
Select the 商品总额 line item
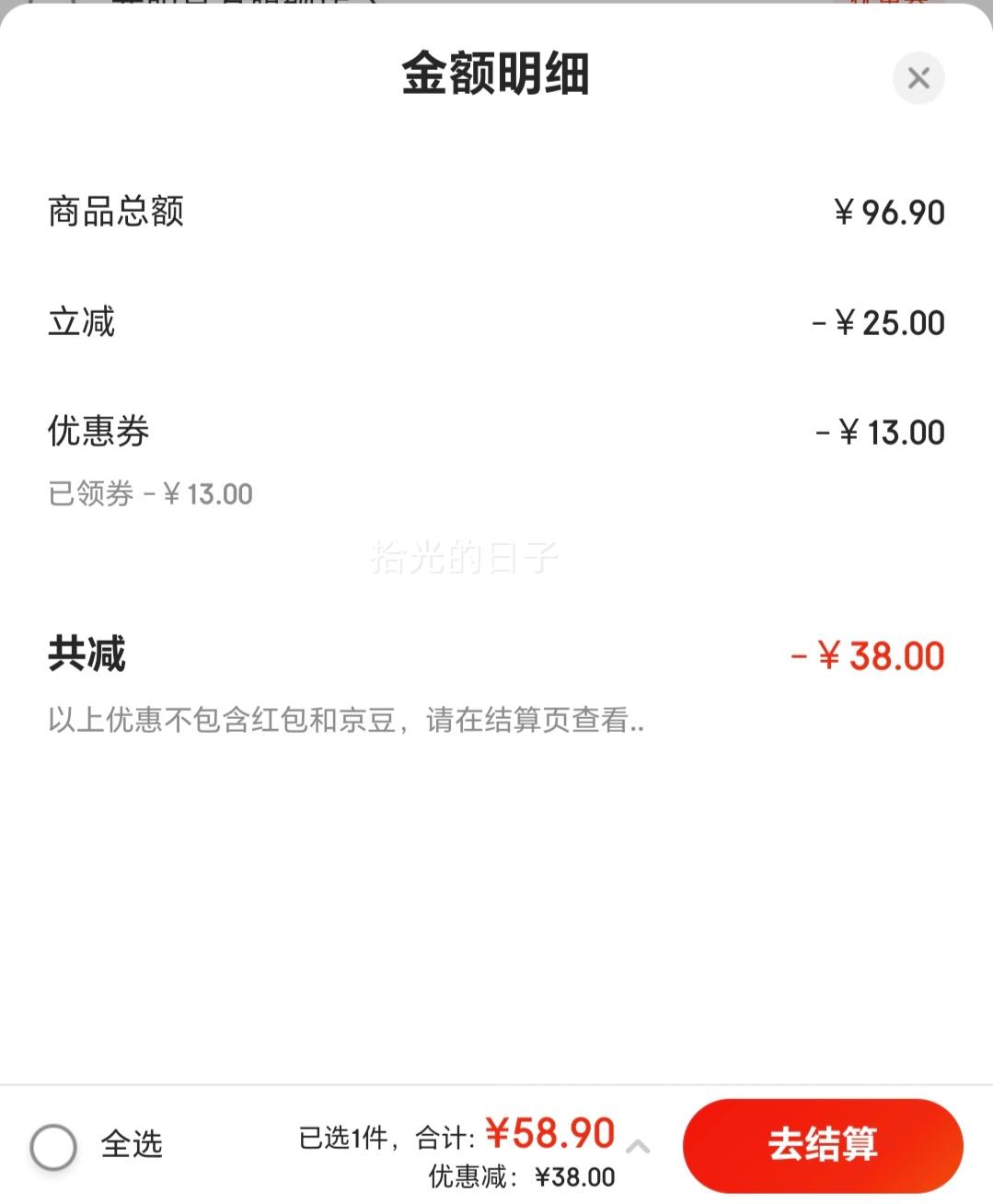tap(115, 211)
